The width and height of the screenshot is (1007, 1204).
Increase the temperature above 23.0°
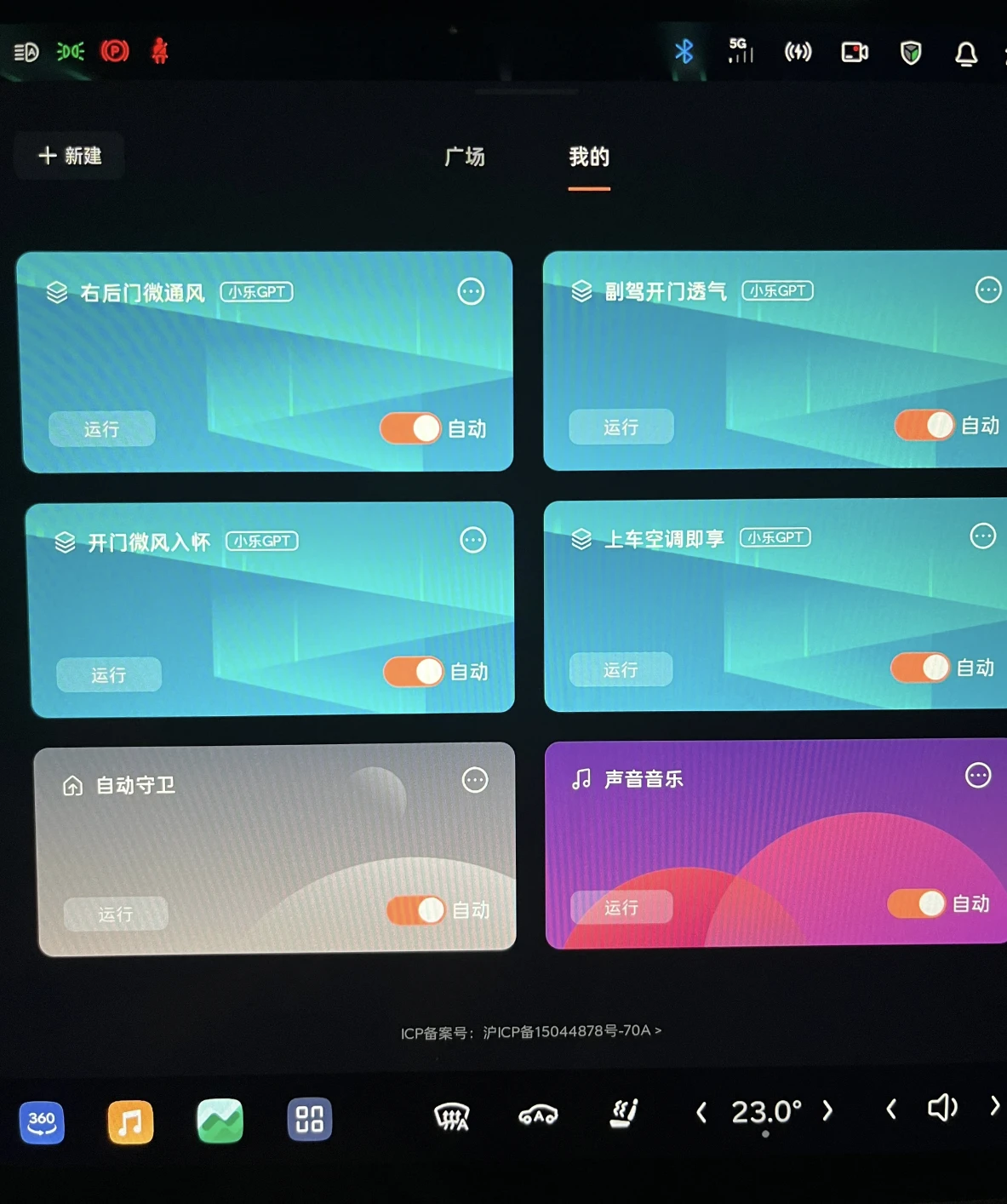point(827,1111)
